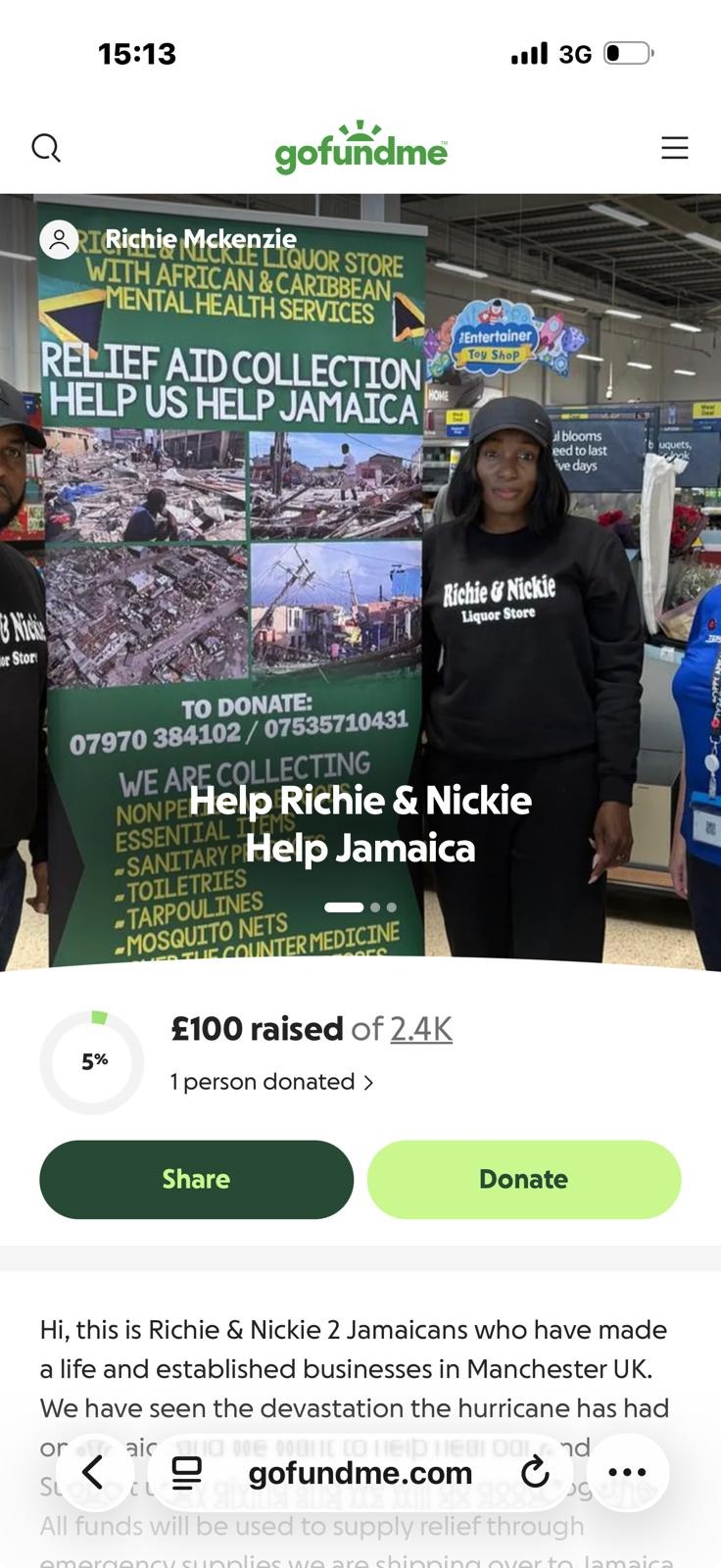This screenshot has width=721, height=1568.
Task: Open the hamburger menu
Action: [674, 148]
